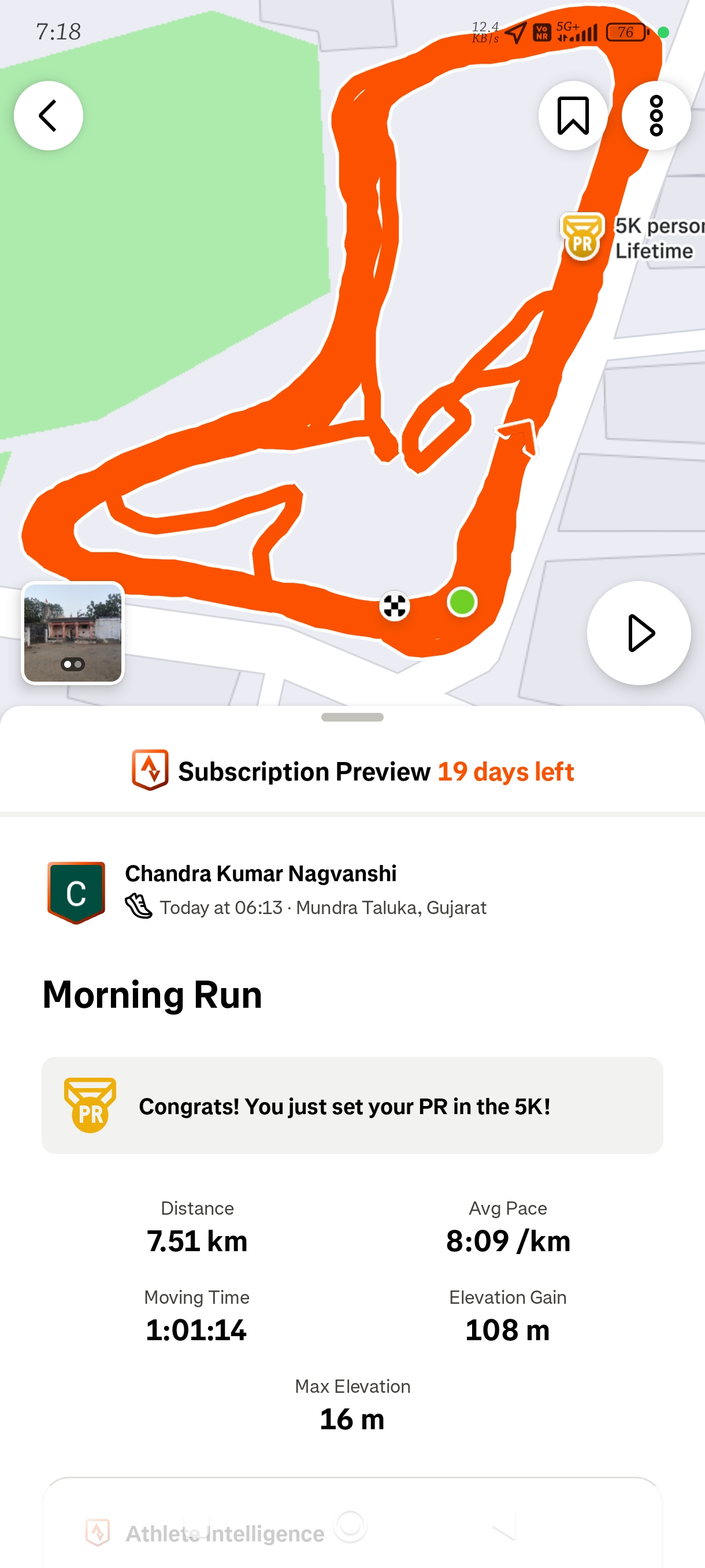View the 5K PR congrats card
Image resolution: width=705 pixels, height=1568 pixels.
point(352,1105)
